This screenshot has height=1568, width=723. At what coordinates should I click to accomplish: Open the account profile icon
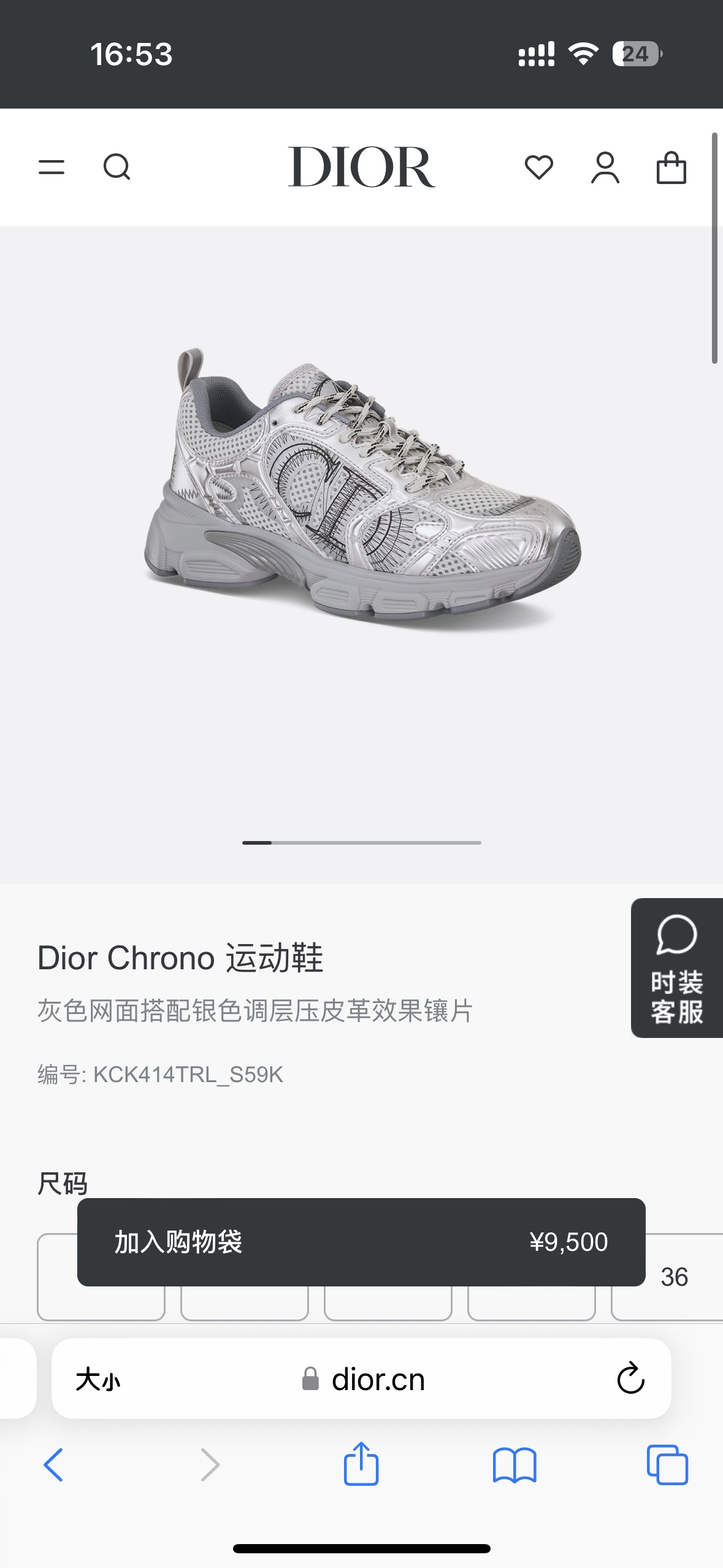(x=605, y=167)
